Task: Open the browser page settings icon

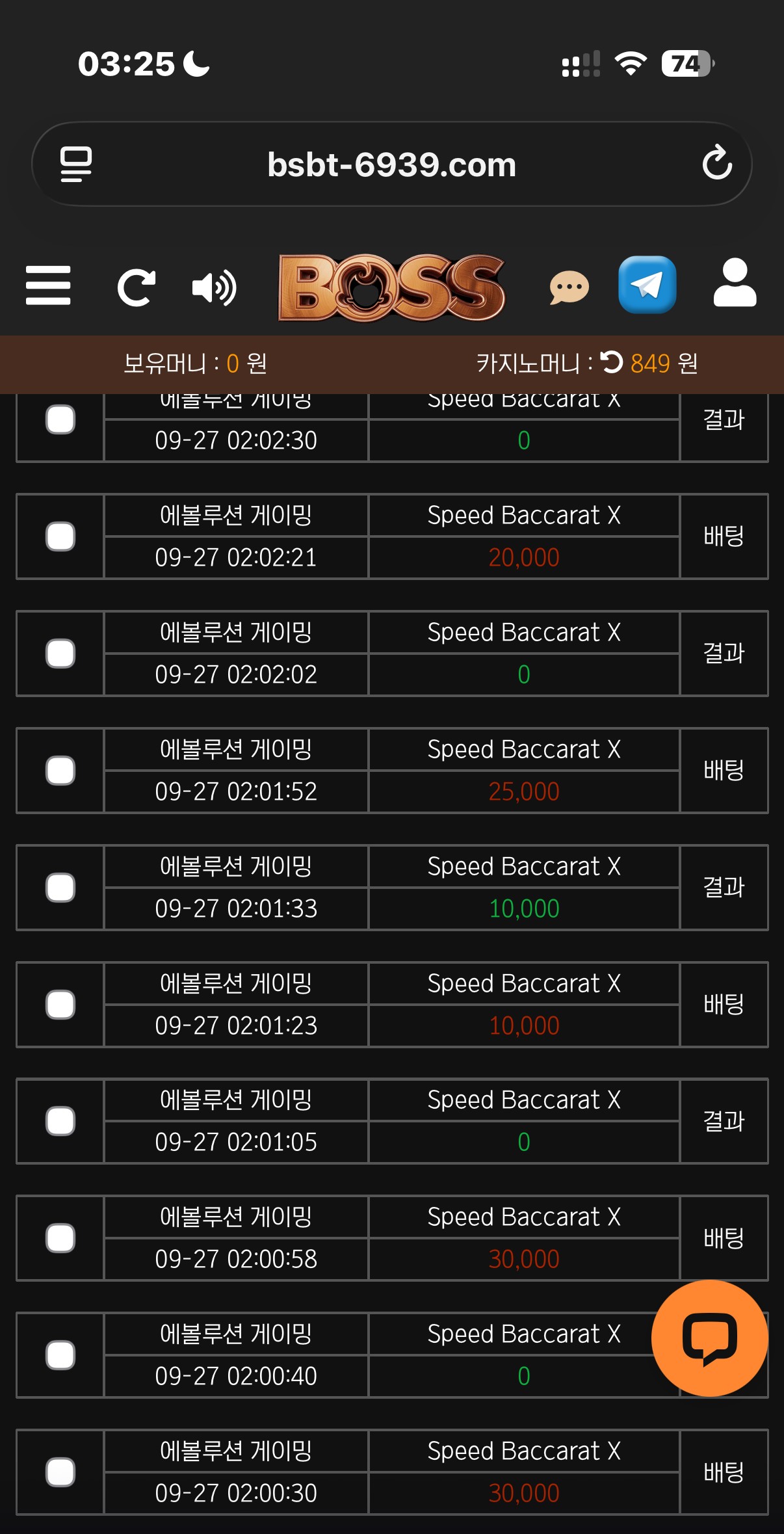Action: click(x=76, y=164)
